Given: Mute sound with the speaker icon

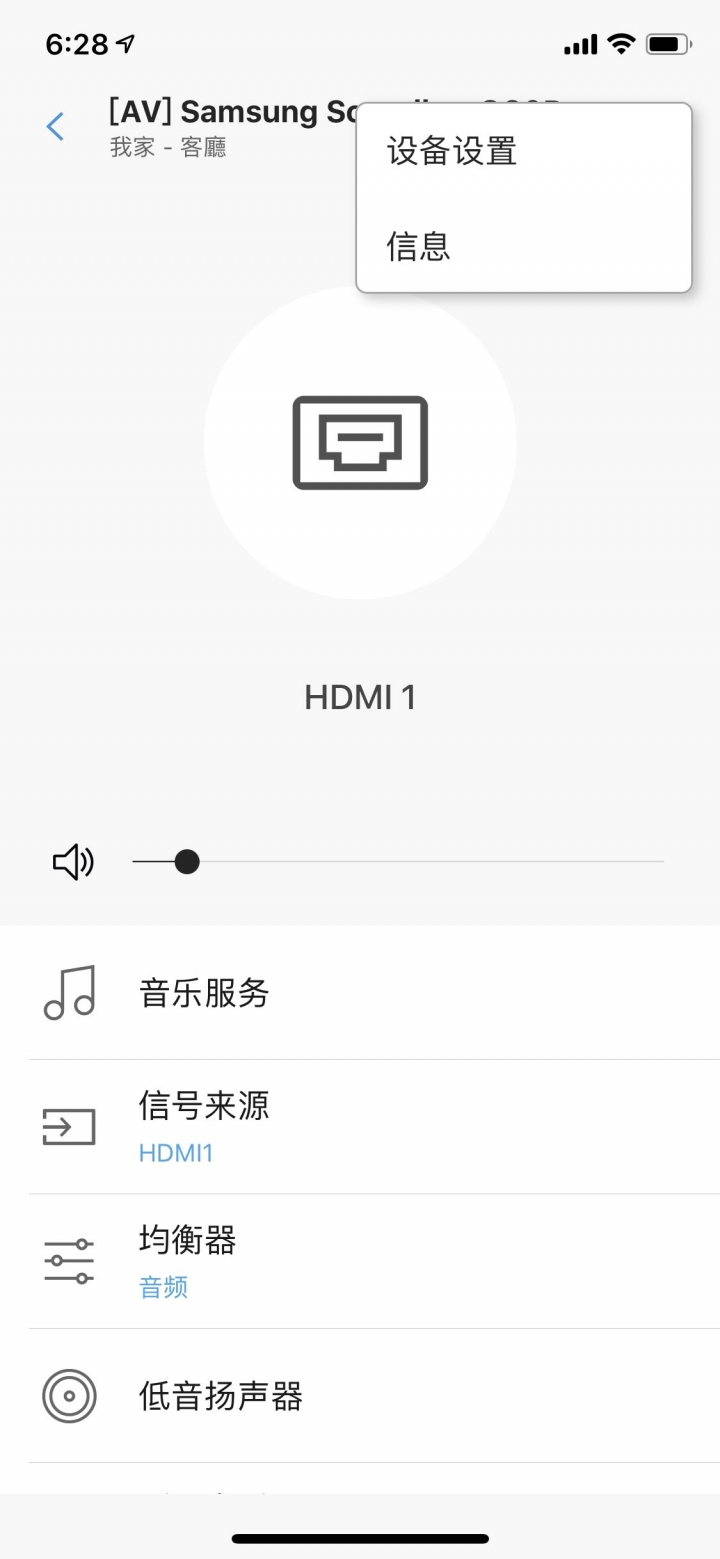Looking at the screenshot, I should coord(73,862).
